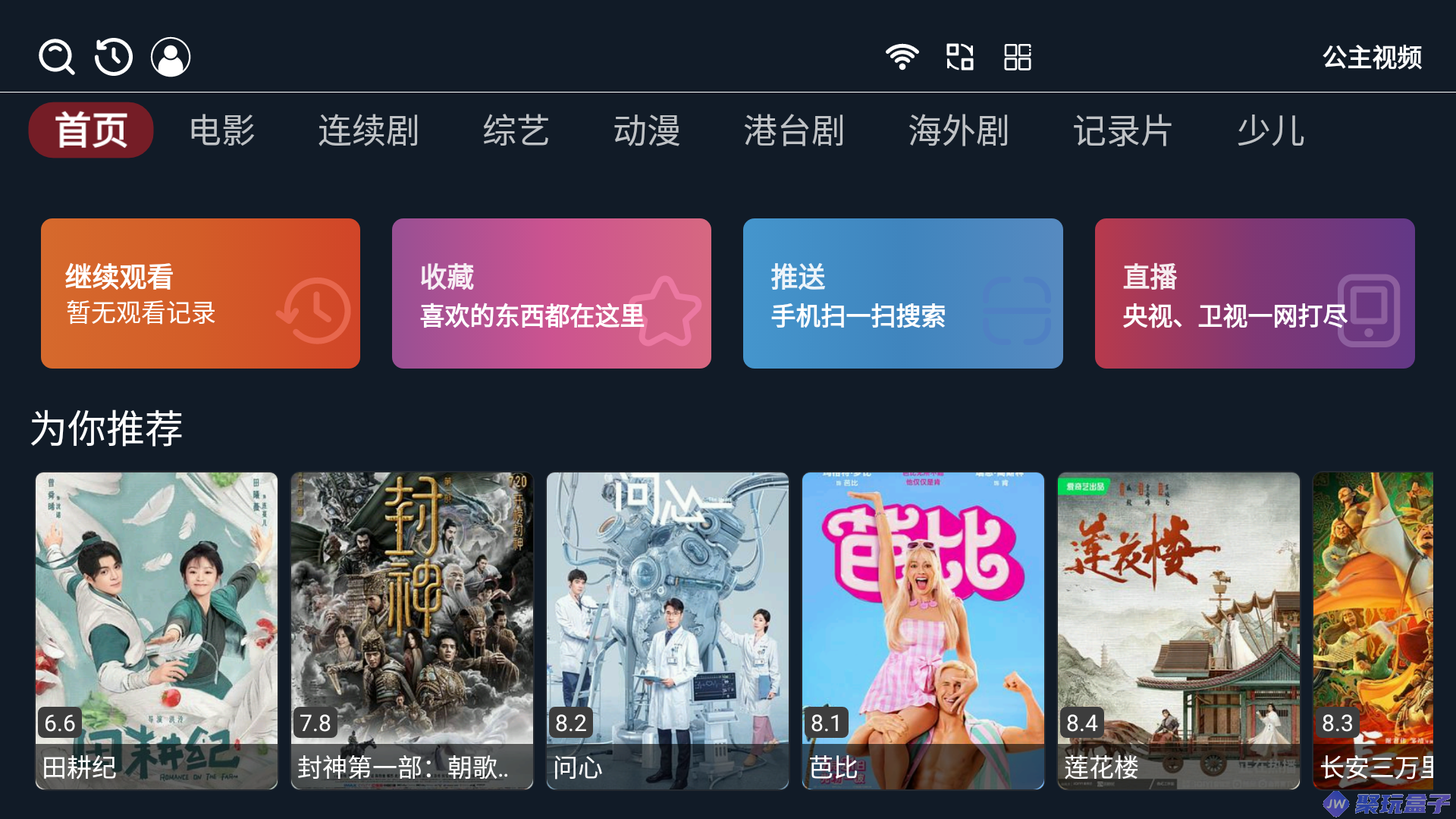
Task: Switch to the 电影 tab
Action: [x=222, y=130]
